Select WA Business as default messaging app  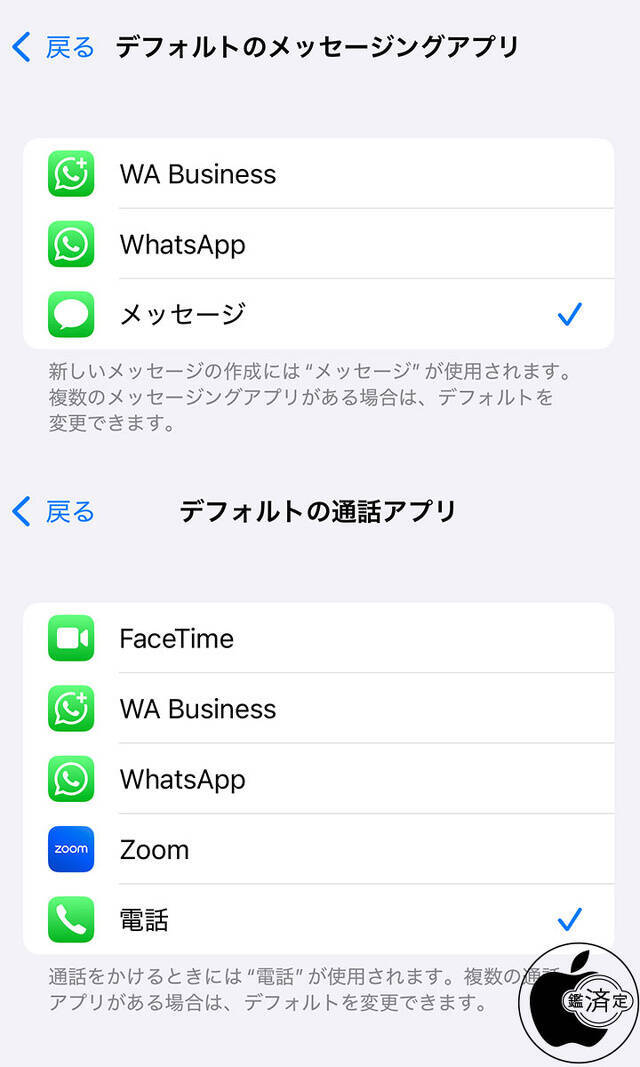click(318, 174)
